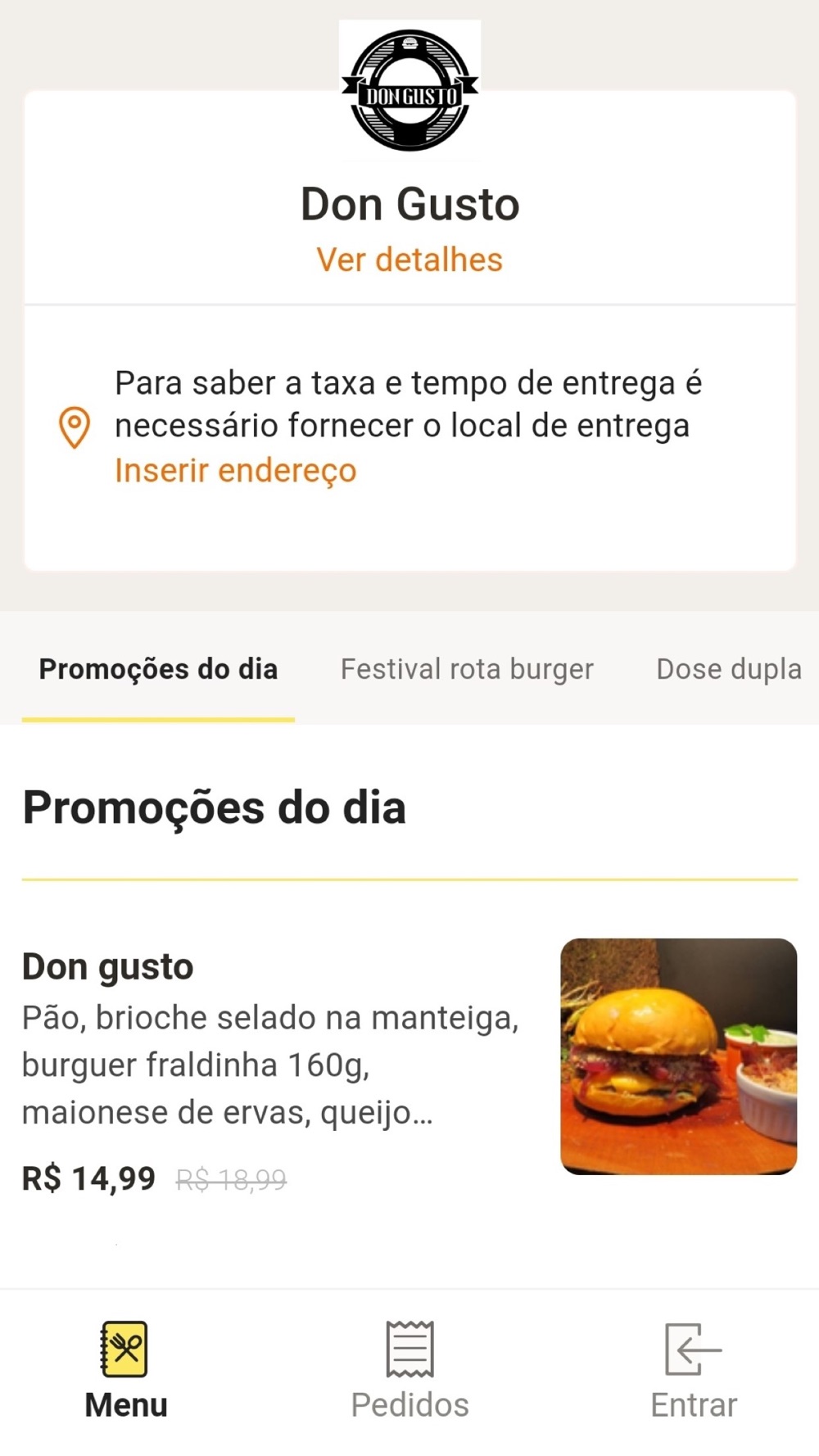Select the Promoções do dia category tab
This screenshot has height=1456, width=819.
[x=158, y=669]
